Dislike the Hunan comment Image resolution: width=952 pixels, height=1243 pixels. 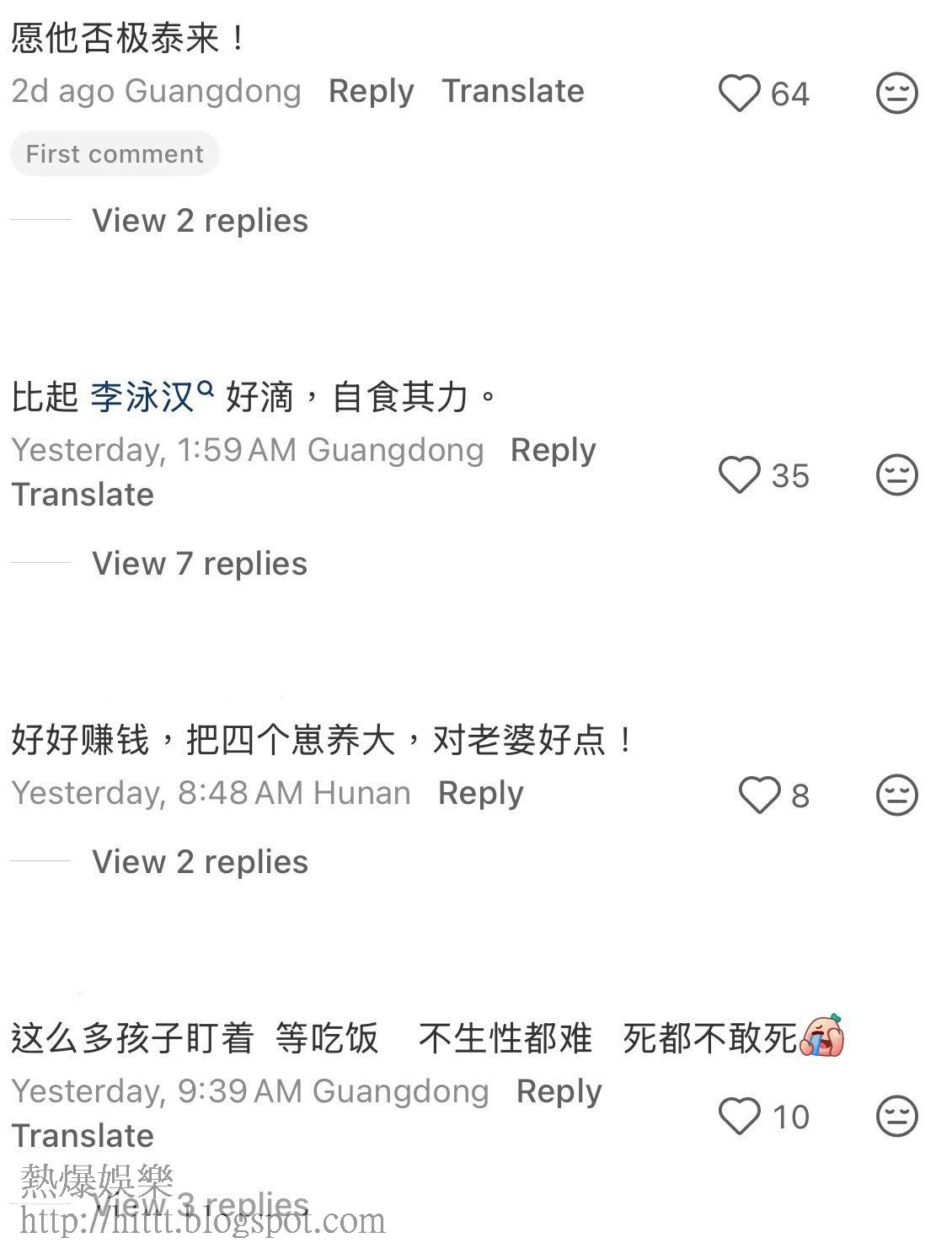[x=896, y=795]
